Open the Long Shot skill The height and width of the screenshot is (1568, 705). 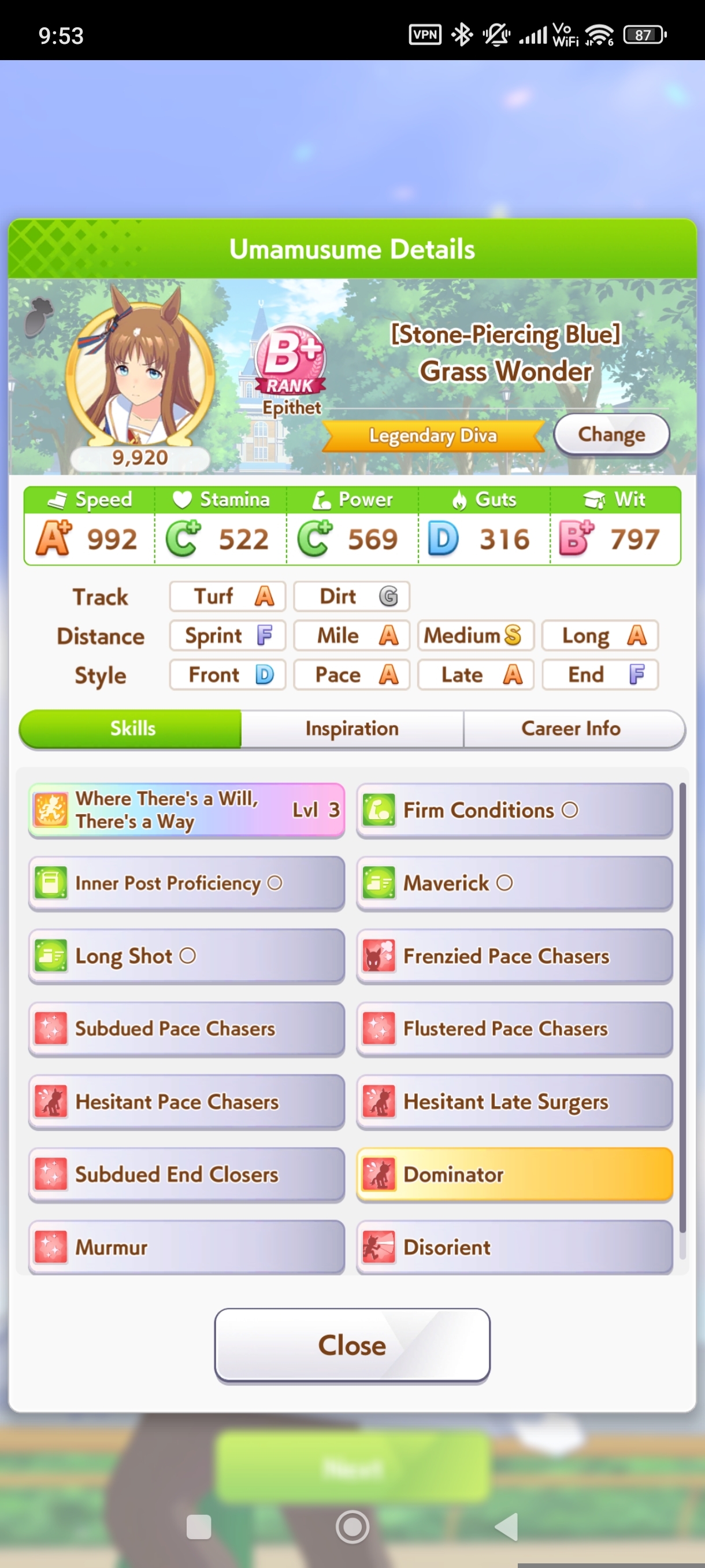click(x=186, y=956)
